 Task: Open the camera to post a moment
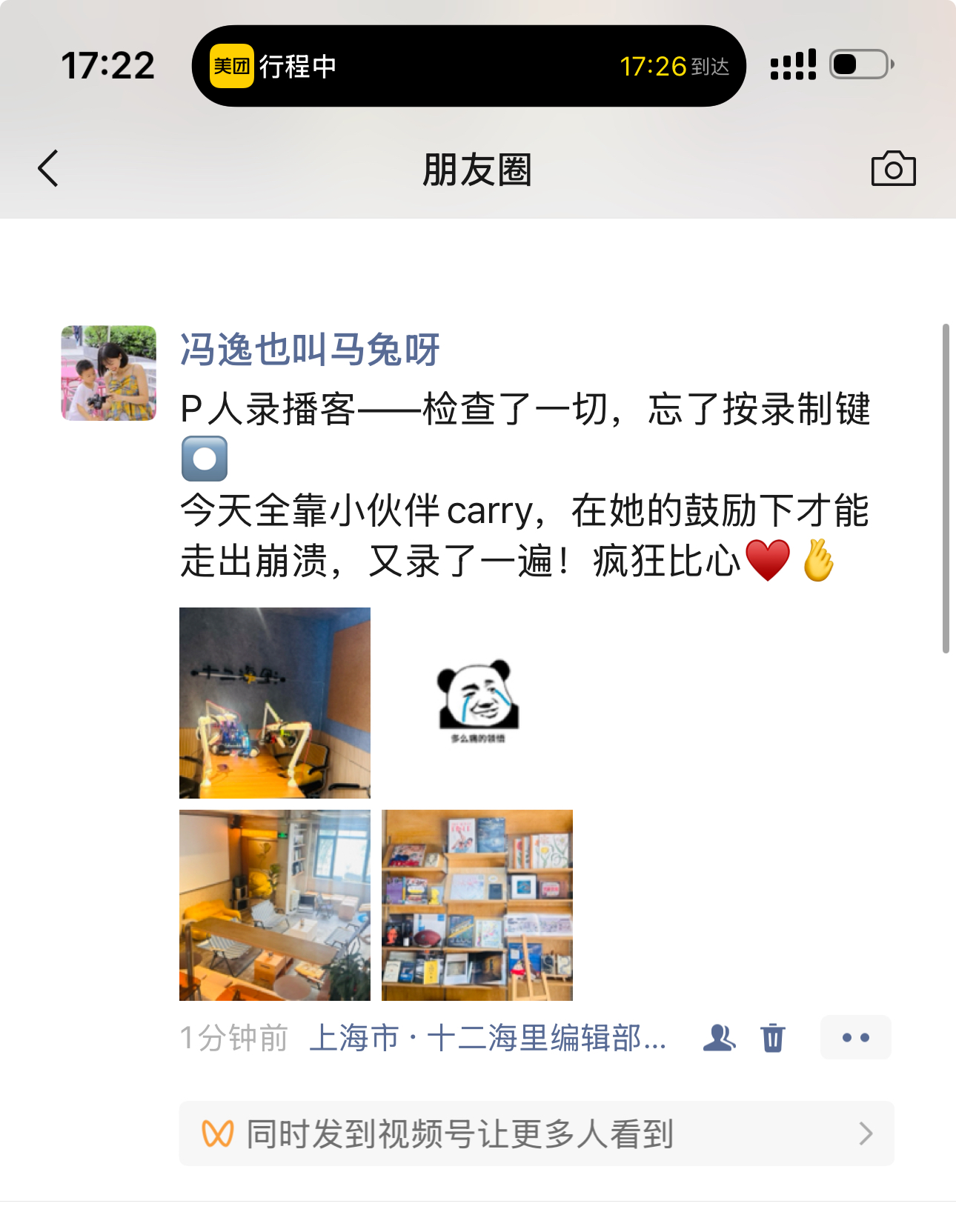893,169
